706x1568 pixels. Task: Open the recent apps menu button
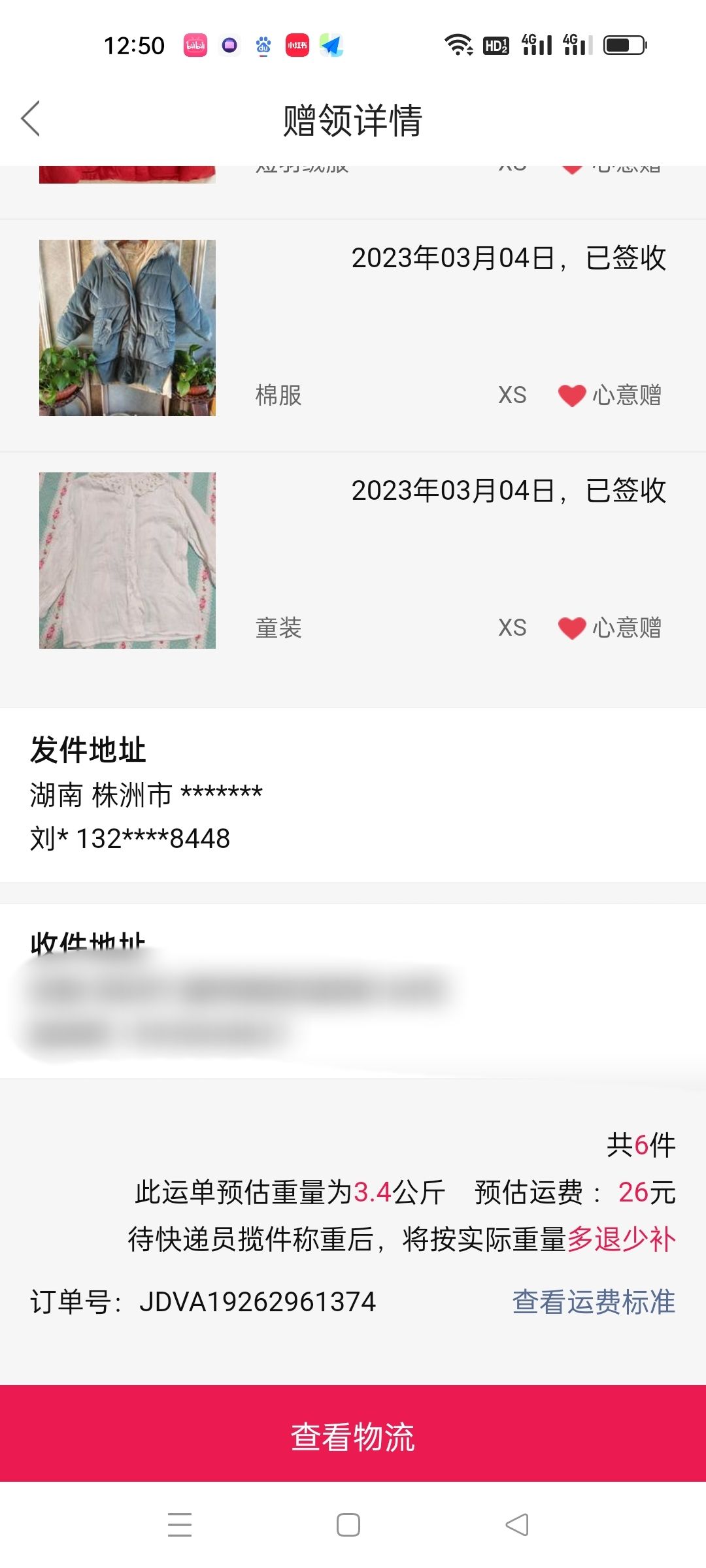pos(180,1525)
